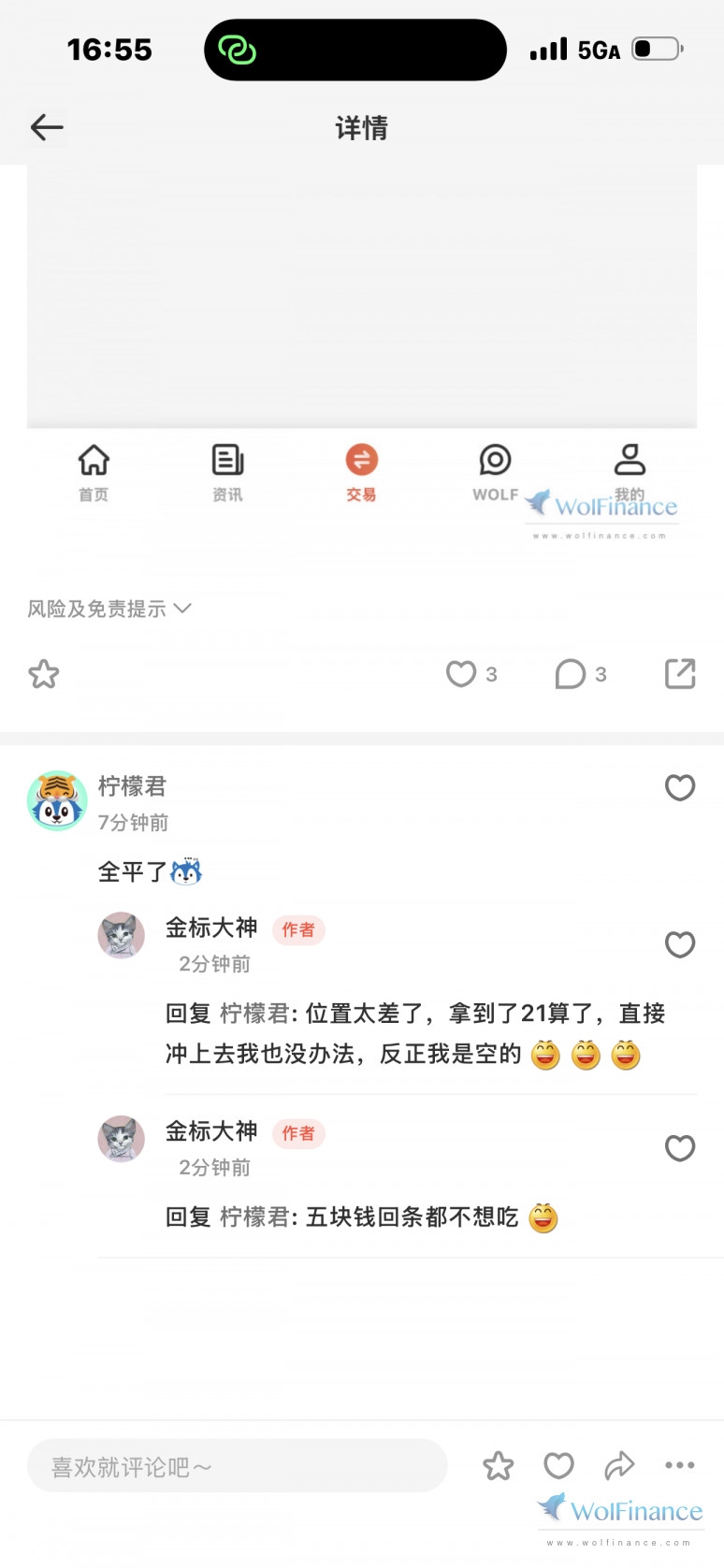Expand the 风险及免责提示 section
This screenshot has height=1568, width=724.
tap(109, 609)
